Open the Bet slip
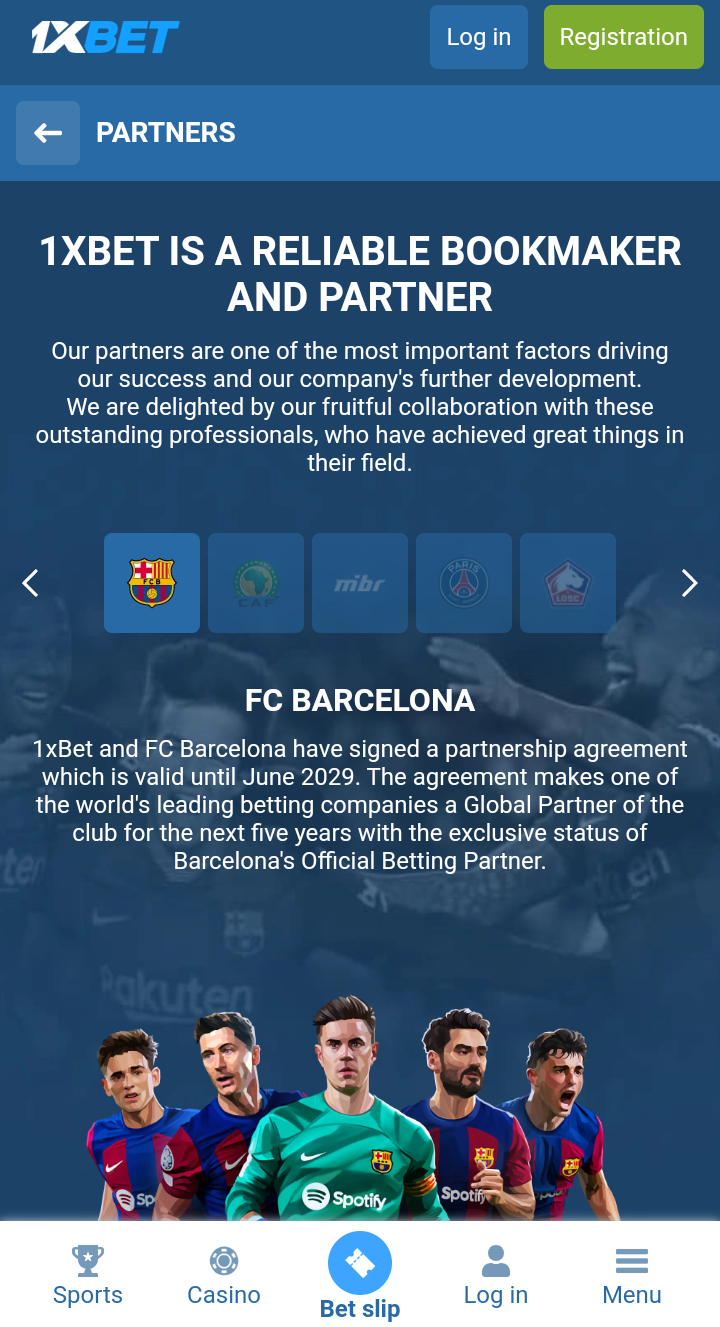 (360, 1276)
